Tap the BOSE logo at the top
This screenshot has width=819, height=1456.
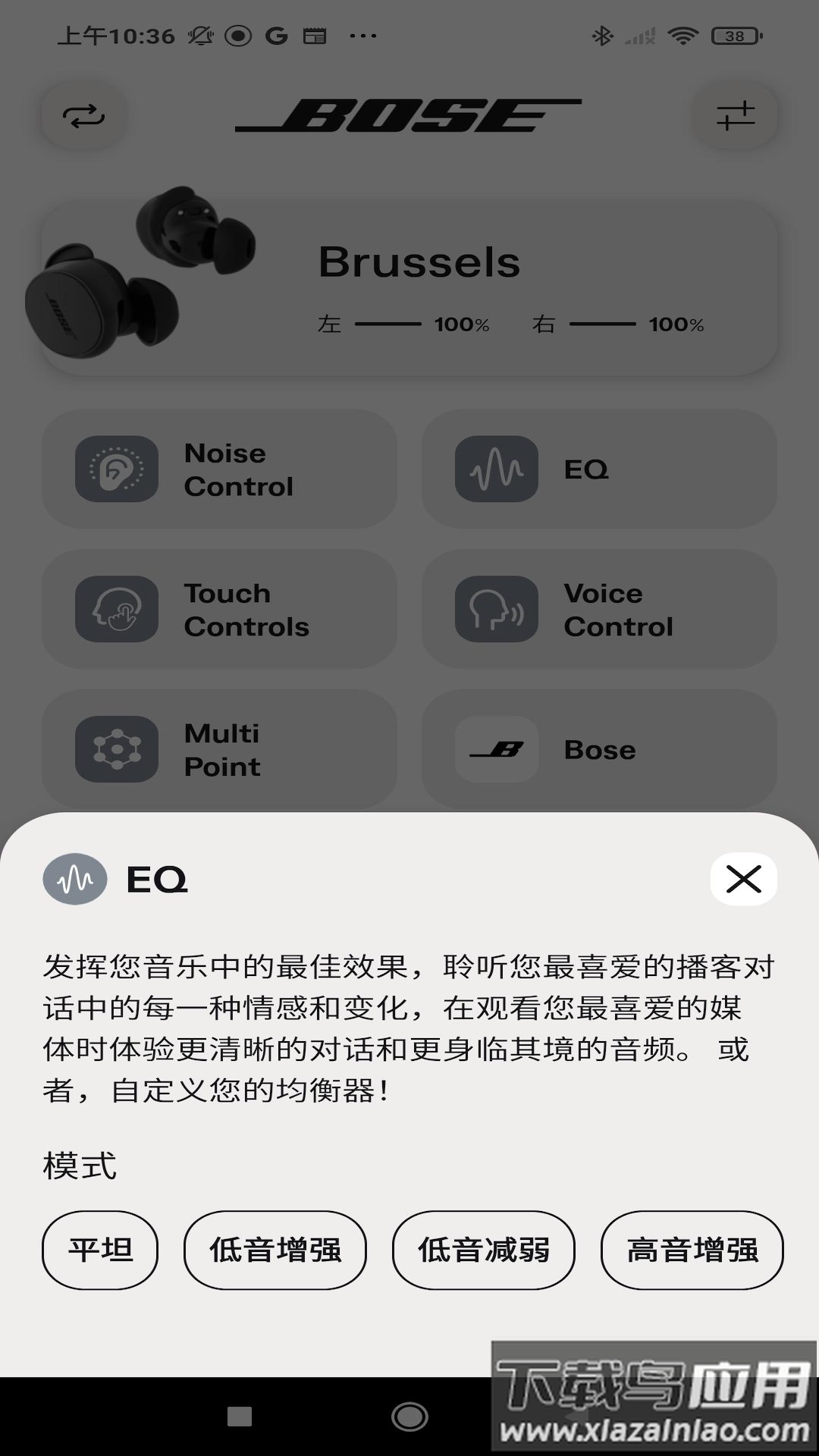(x=409, y=114)
